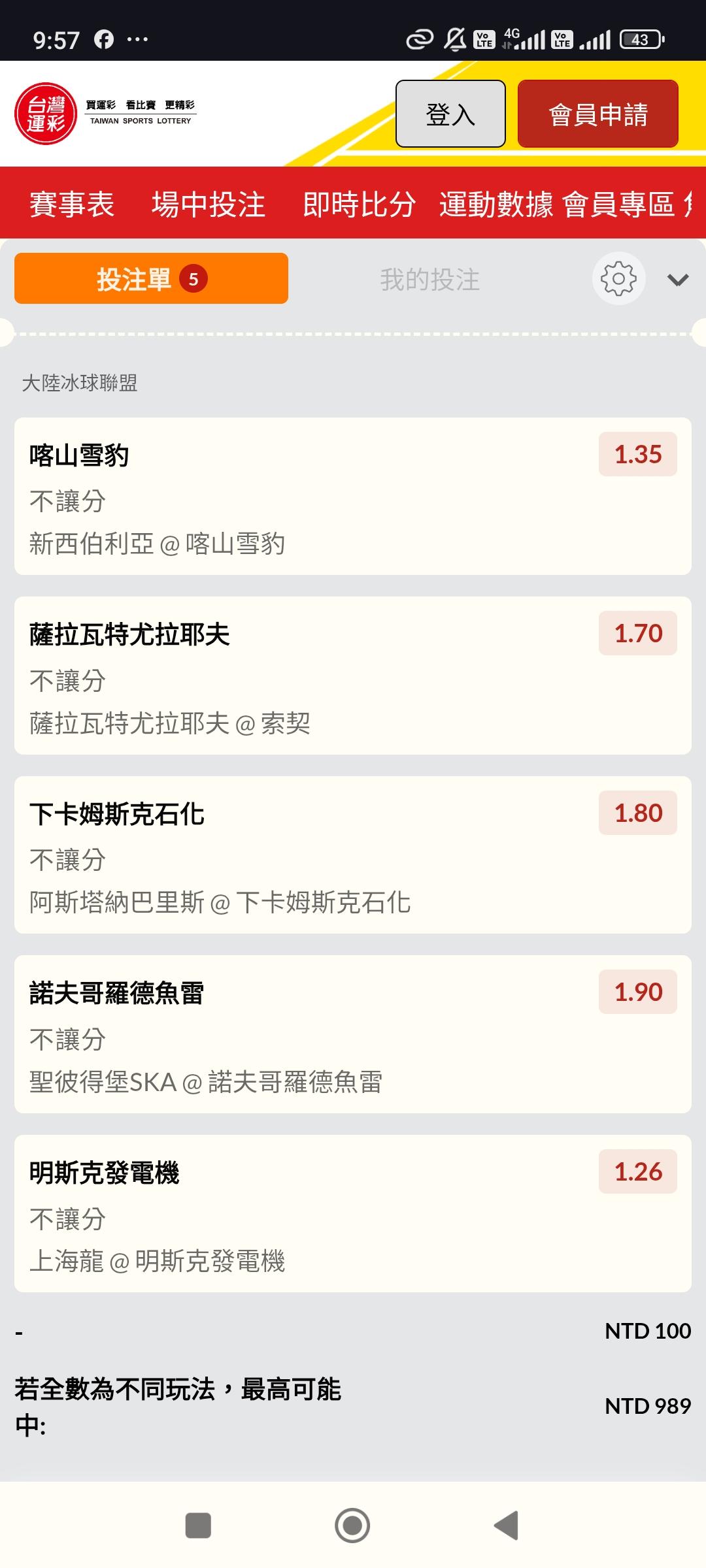706x1568 pixels.
Task: Tap the 喀山雪豹 1.35 selection card
Action: (352, 497)
